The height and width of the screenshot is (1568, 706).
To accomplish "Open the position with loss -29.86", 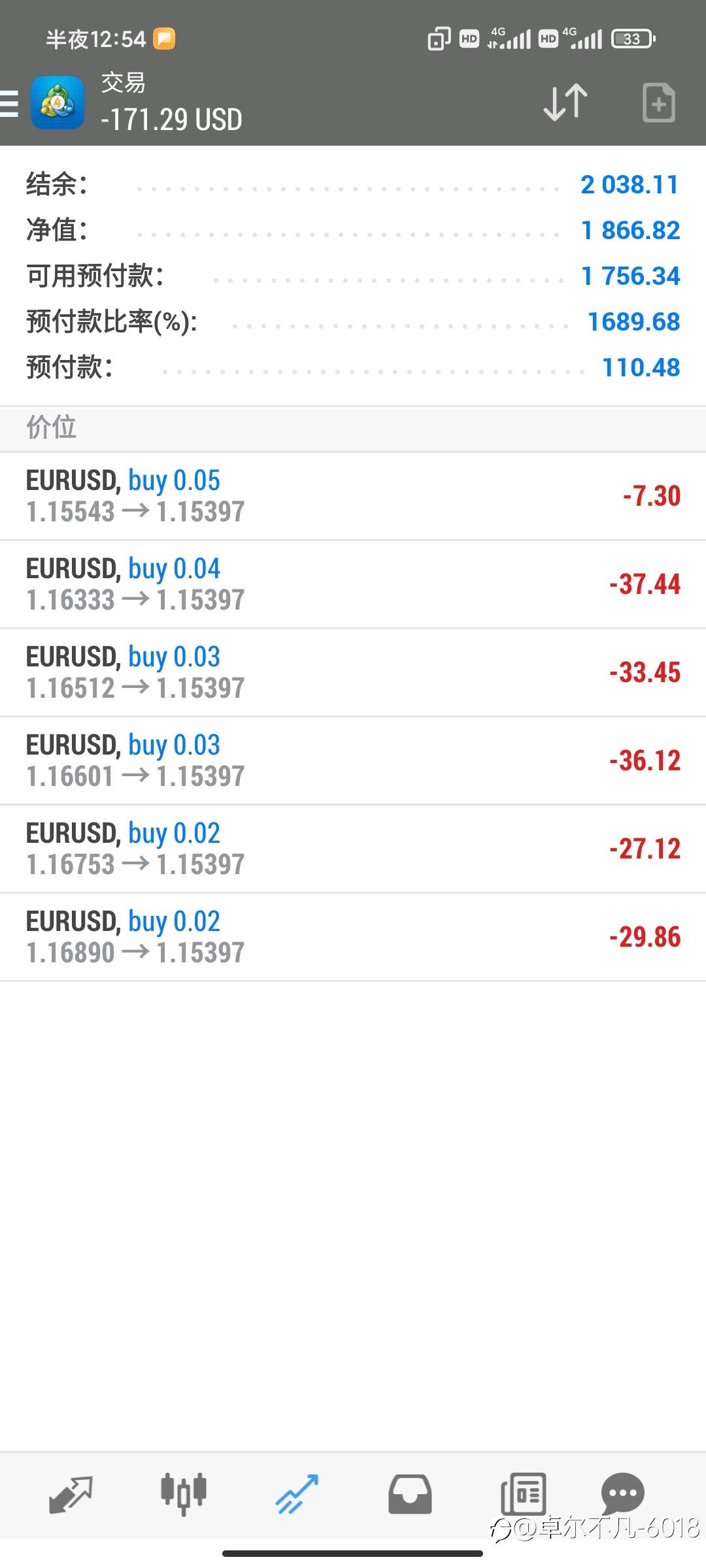I will (x=353, y=938).
